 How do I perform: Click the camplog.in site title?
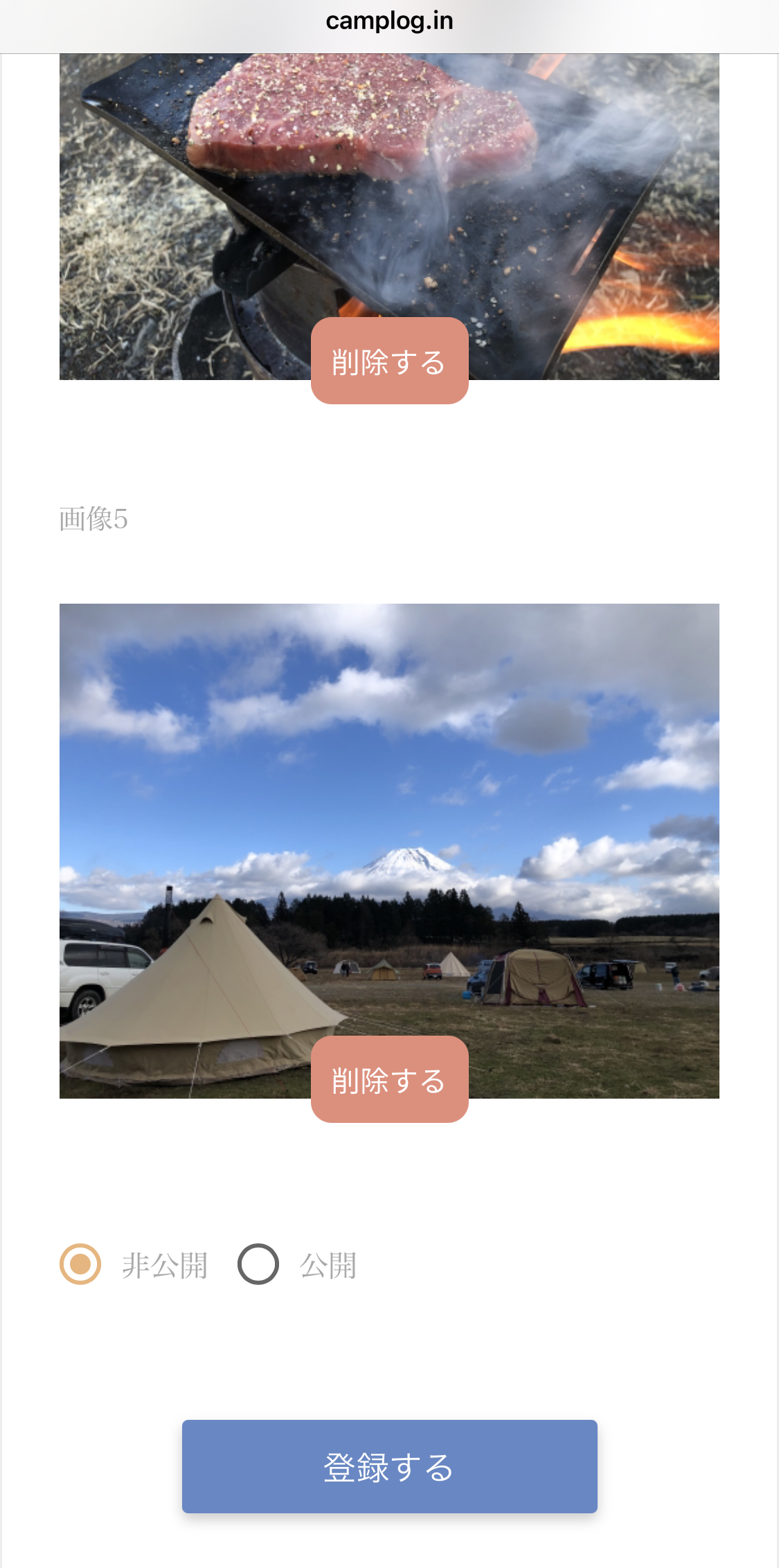[389, 19]
